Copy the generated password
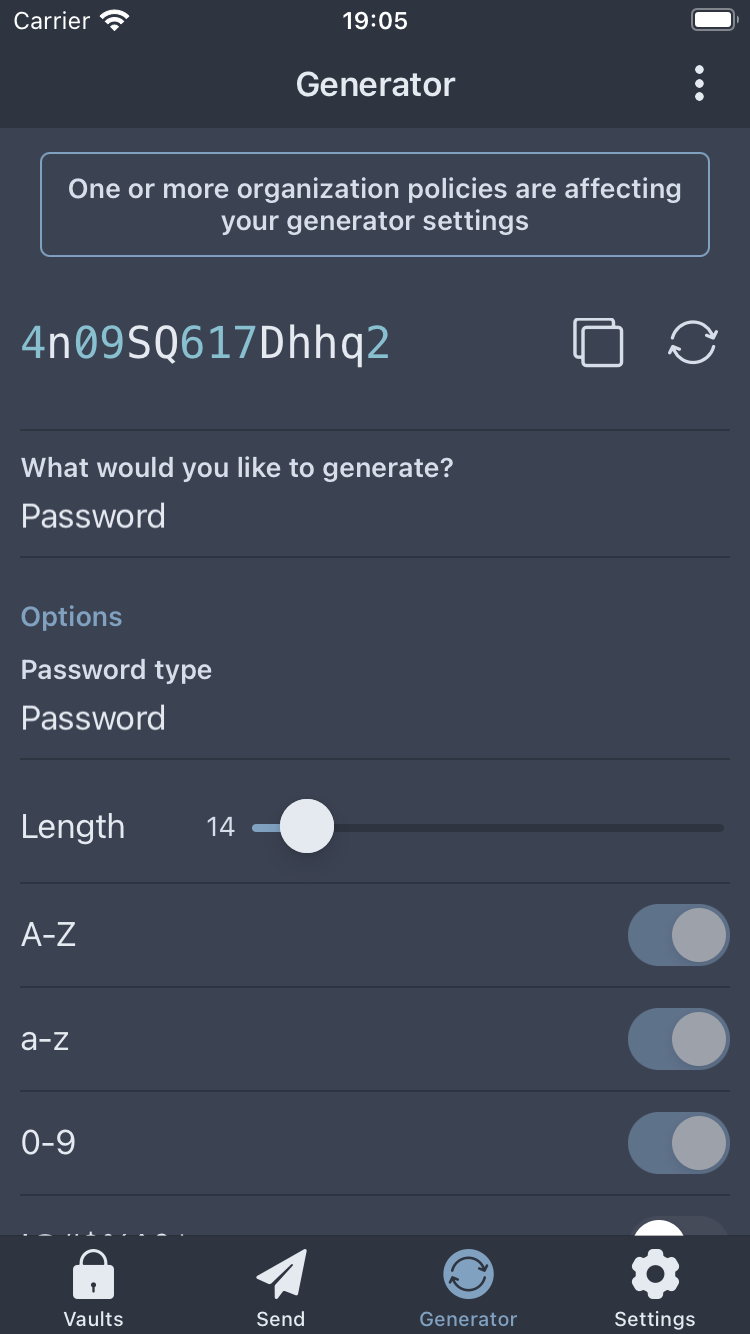This screenshot has height=1334, width=750. coord(598,343)
